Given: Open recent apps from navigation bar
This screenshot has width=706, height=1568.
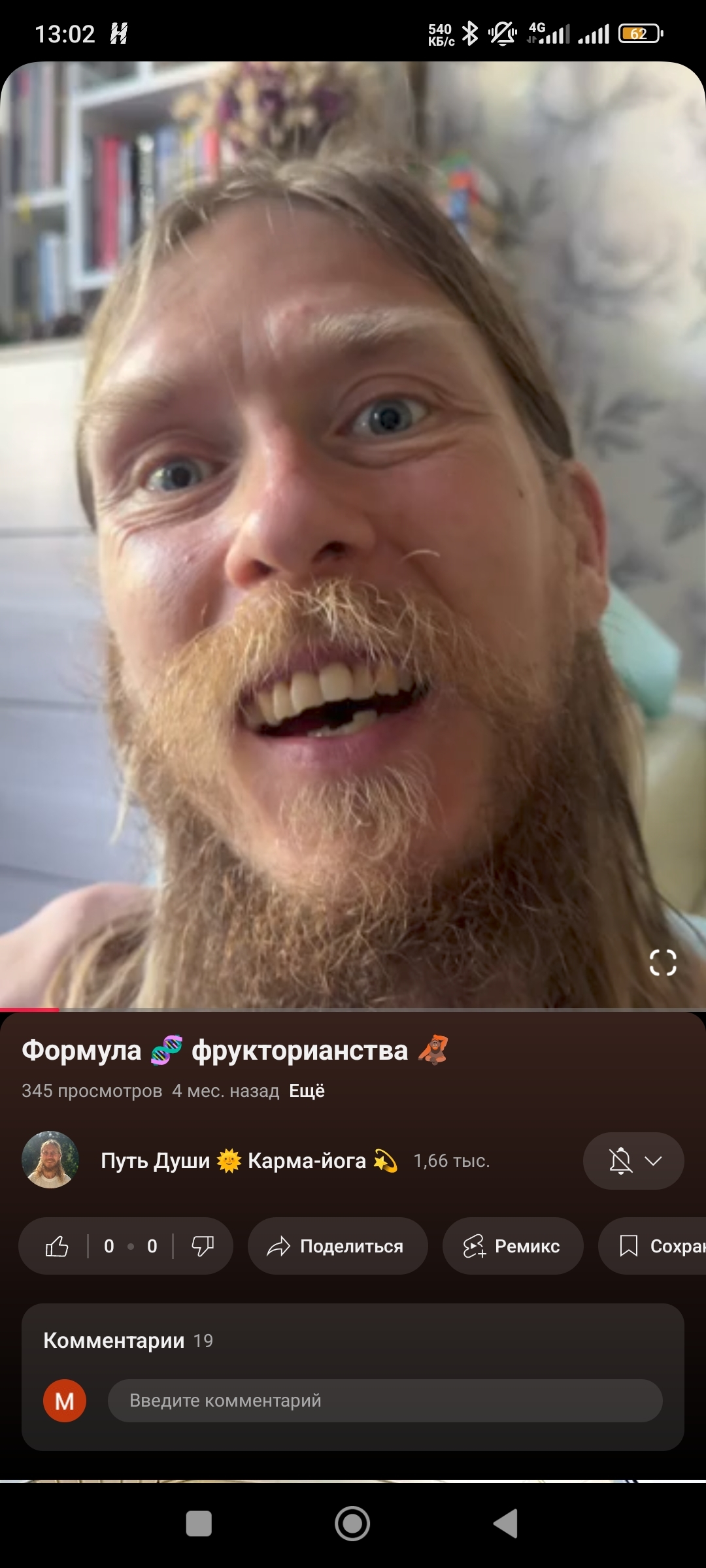Looking at the screenshot, I should coord(199,1524).
